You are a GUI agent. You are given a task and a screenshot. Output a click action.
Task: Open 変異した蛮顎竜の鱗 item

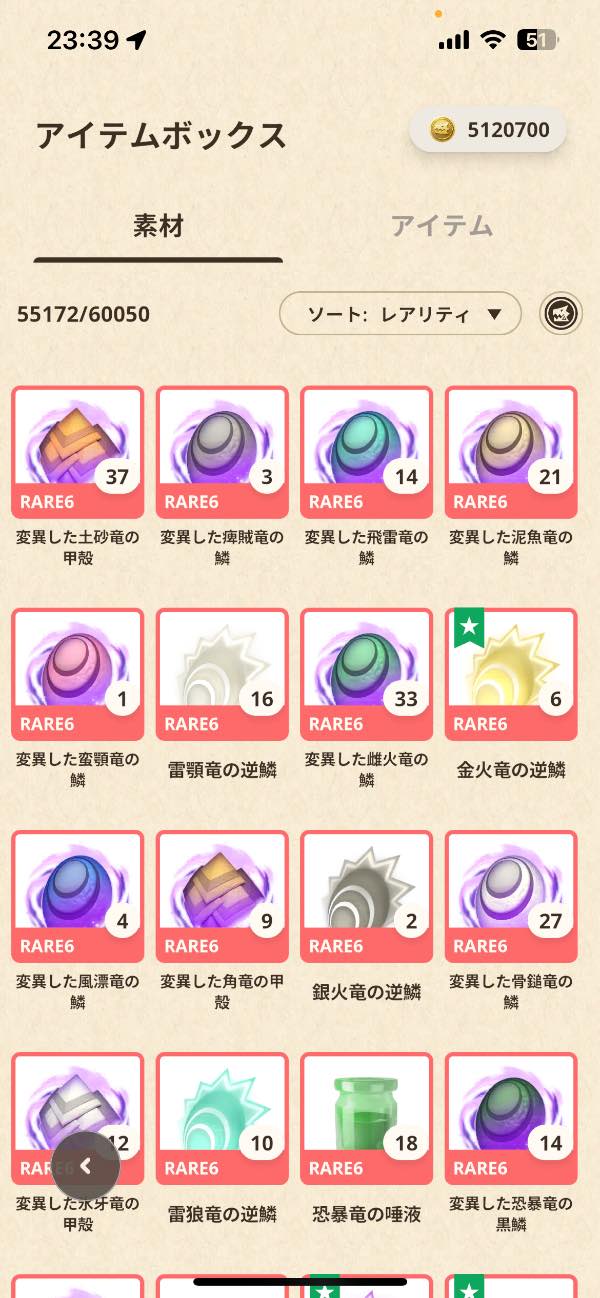point(78,674)
